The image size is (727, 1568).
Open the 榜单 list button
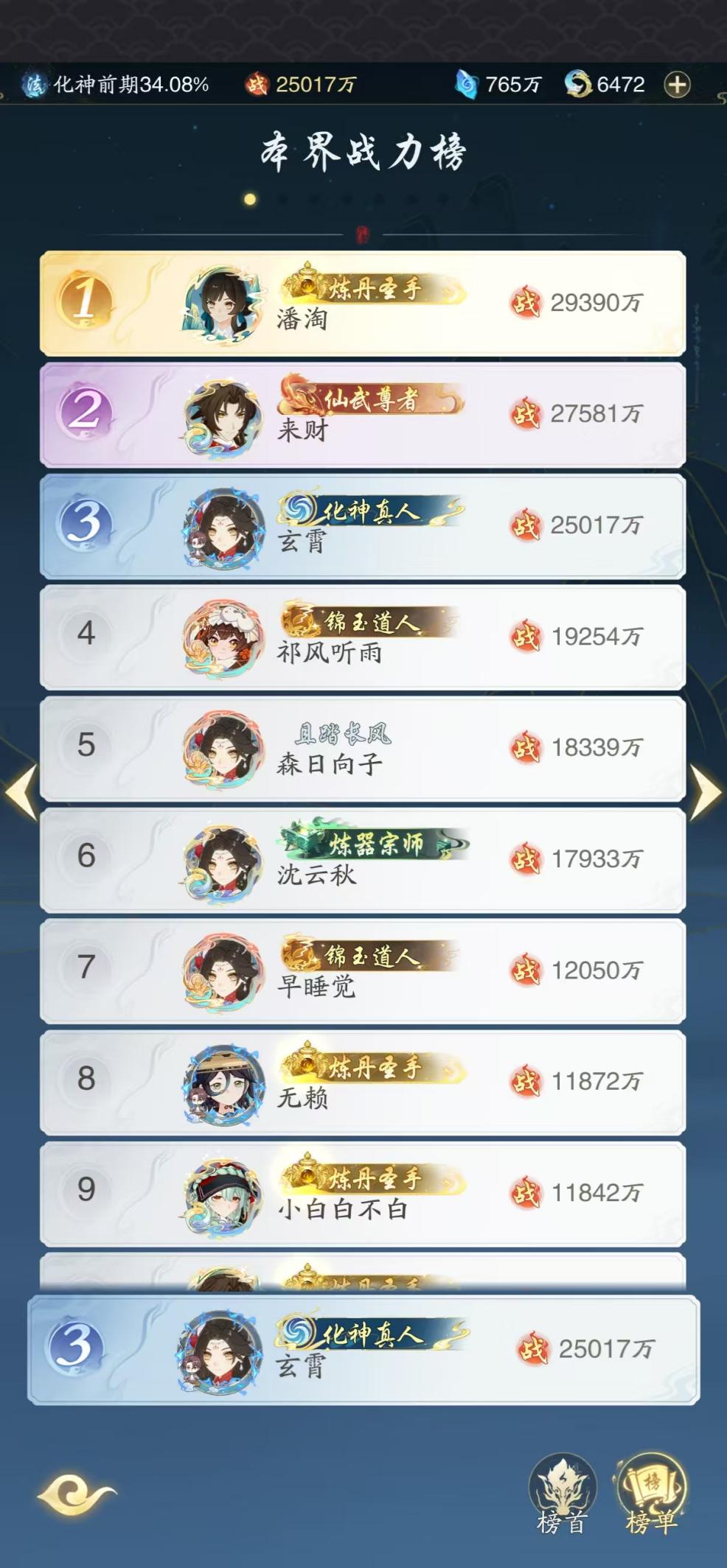click(652, 1494)
